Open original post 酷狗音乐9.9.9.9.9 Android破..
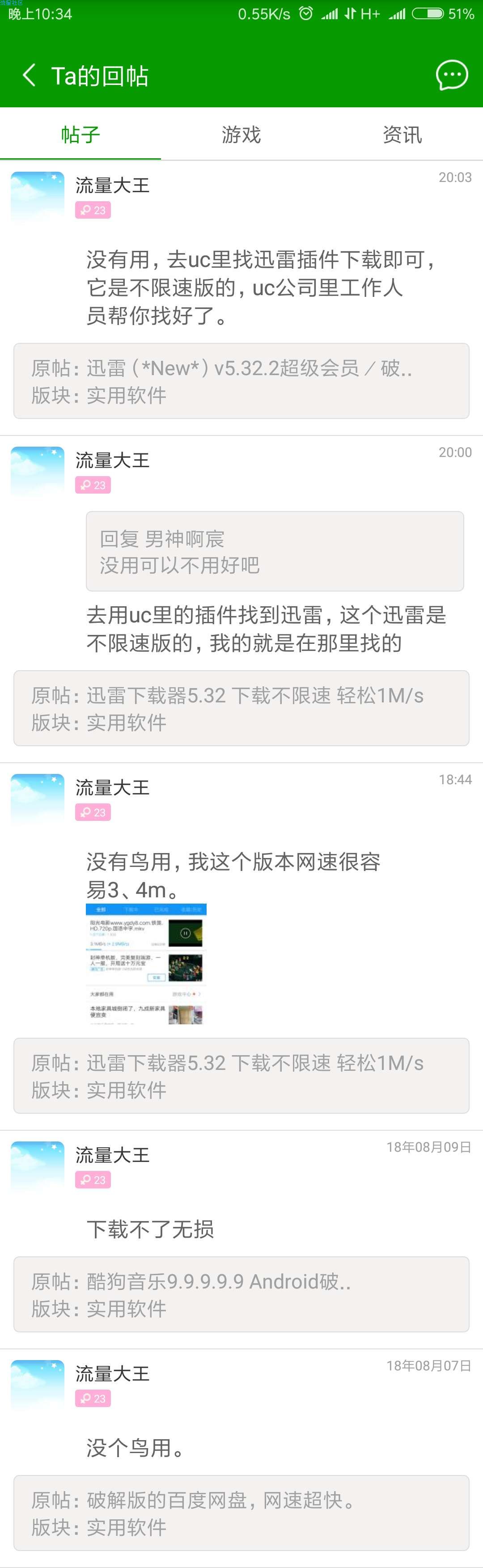The height and width of the screenshot is (1568, 483). click(241, 1294)
